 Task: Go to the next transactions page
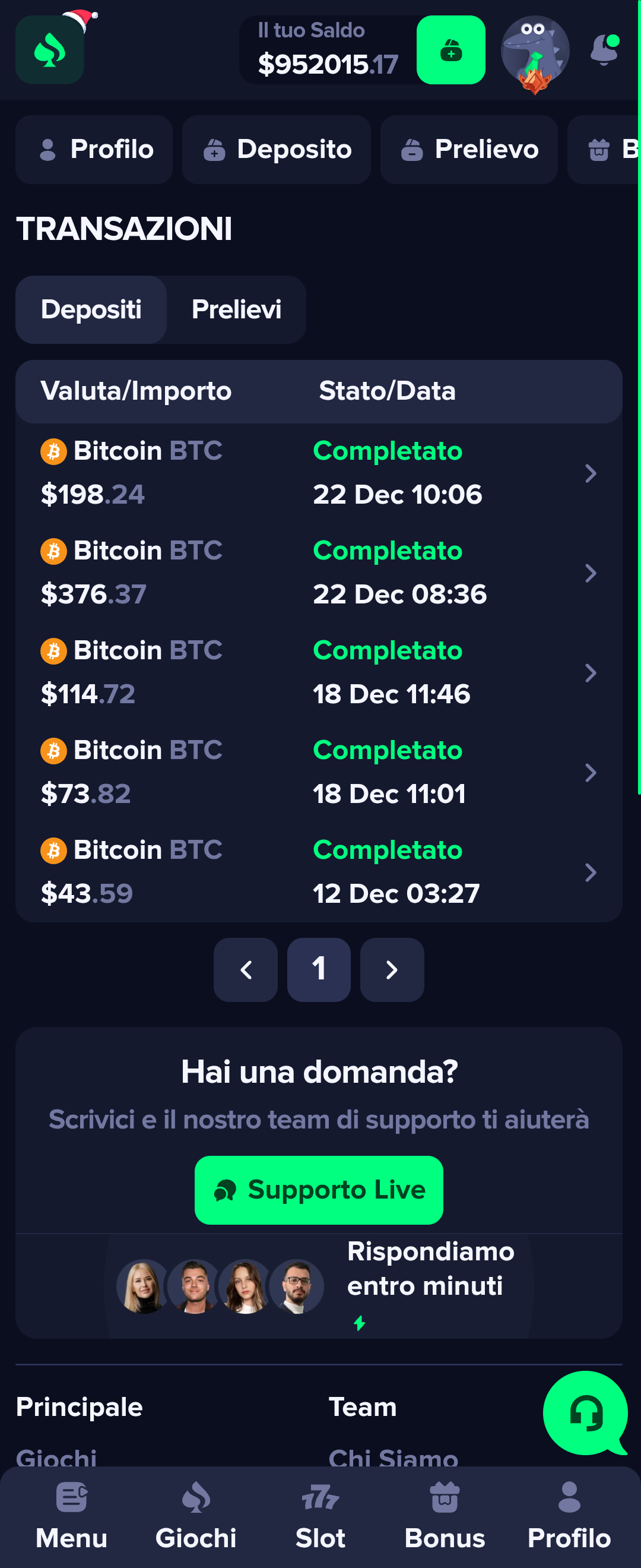(x=392, y=970)
